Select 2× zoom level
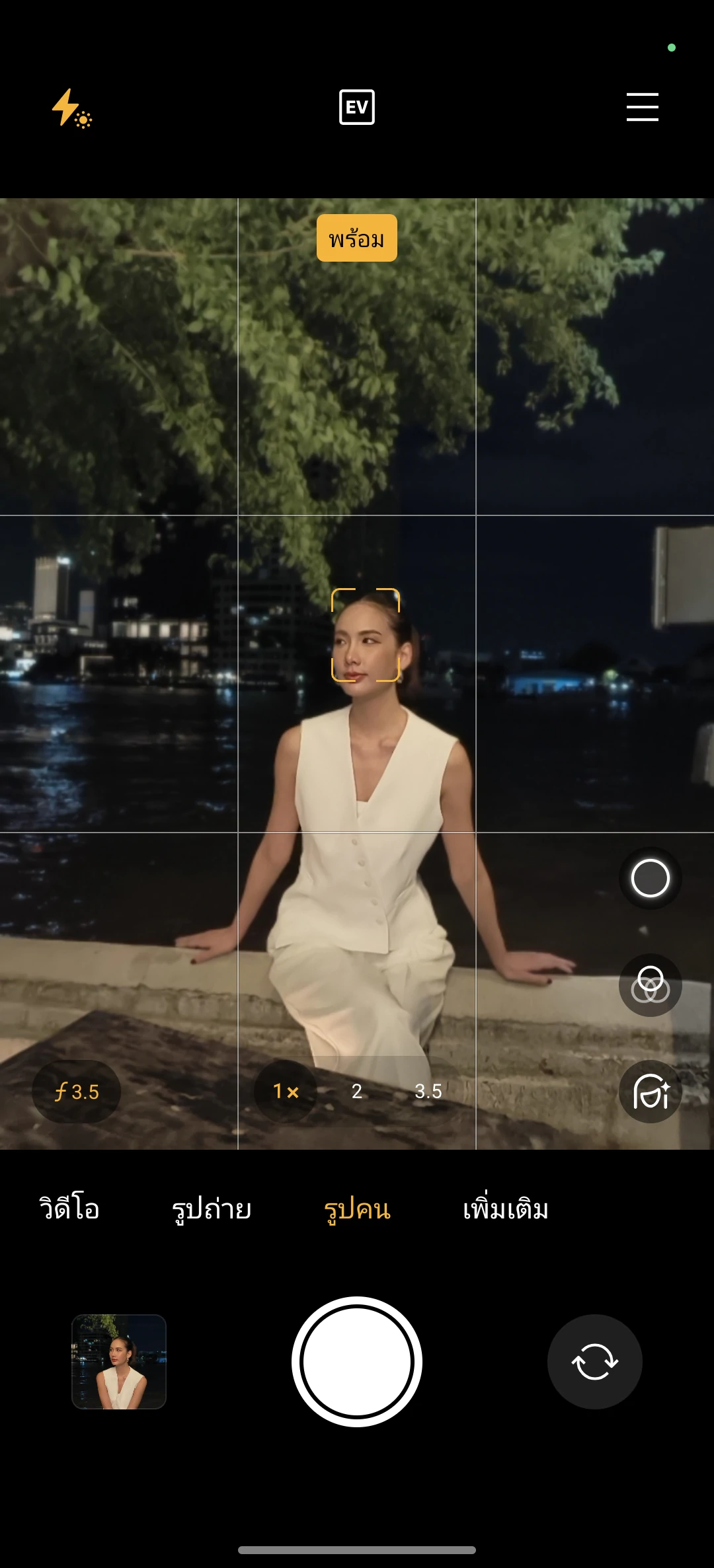The height and width of the screenshot is (1568, 714). [x=357, y=1092]
